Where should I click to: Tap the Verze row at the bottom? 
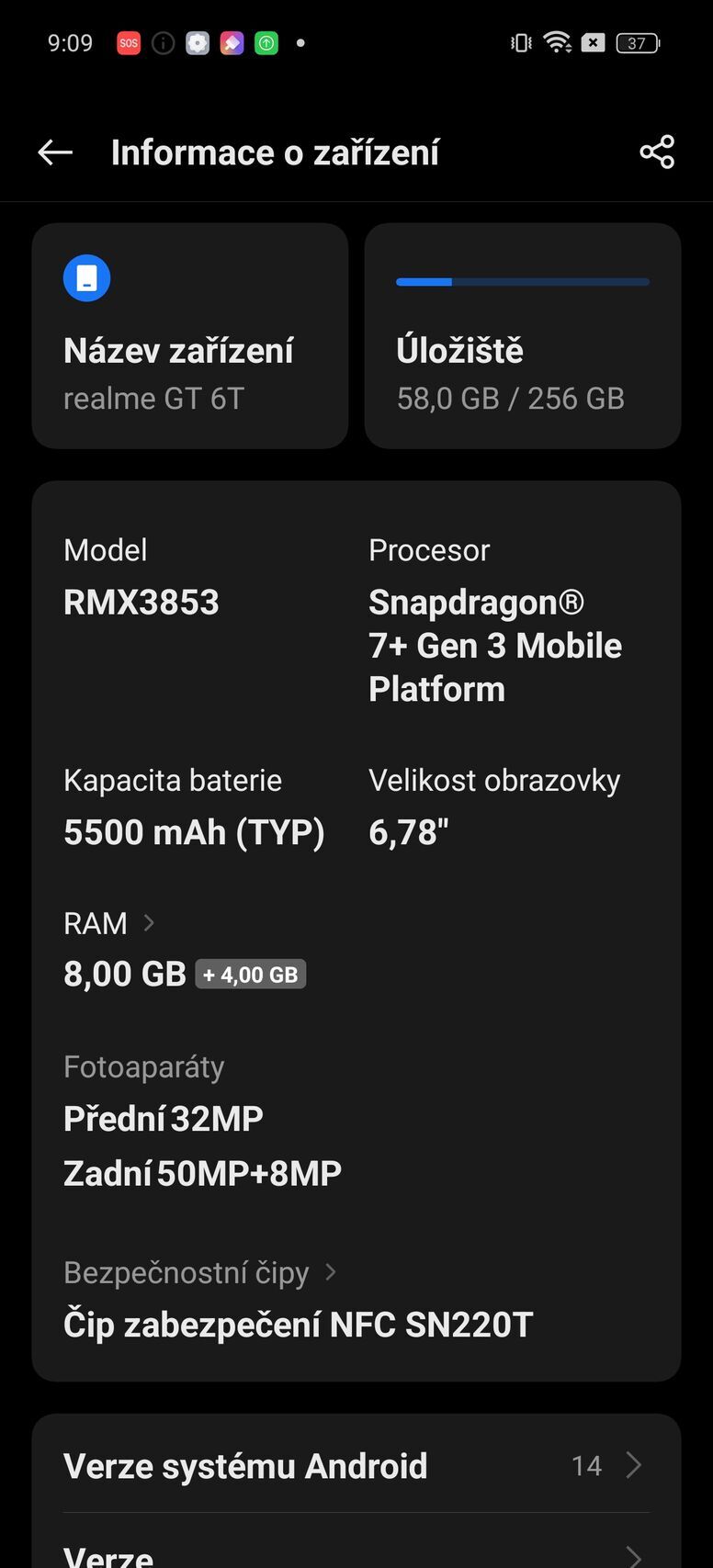[356, 1552]
